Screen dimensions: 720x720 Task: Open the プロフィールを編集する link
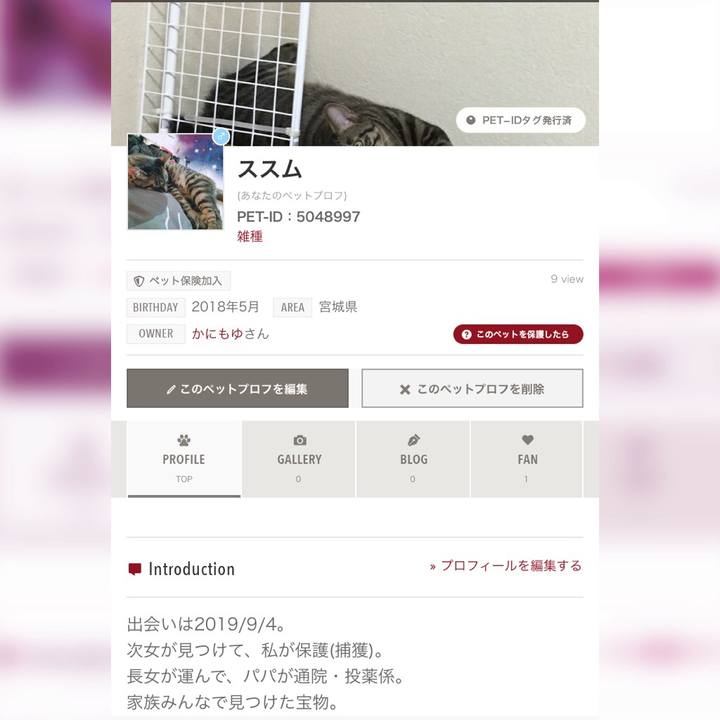tap(506, 566)
